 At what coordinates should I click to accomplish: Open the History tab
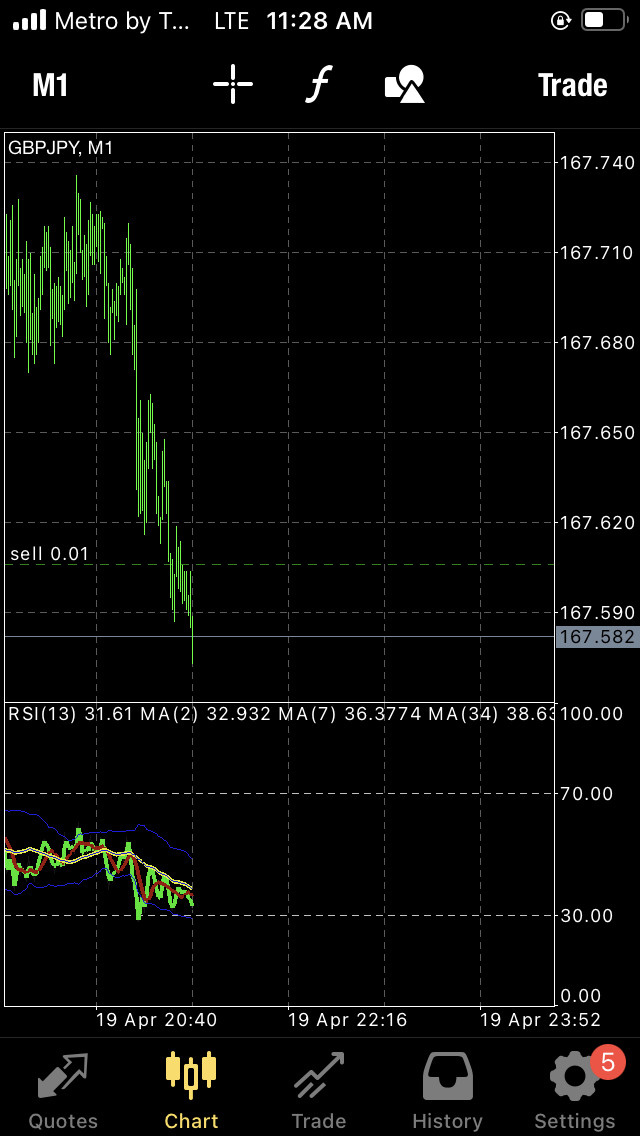click(447, 1090)
